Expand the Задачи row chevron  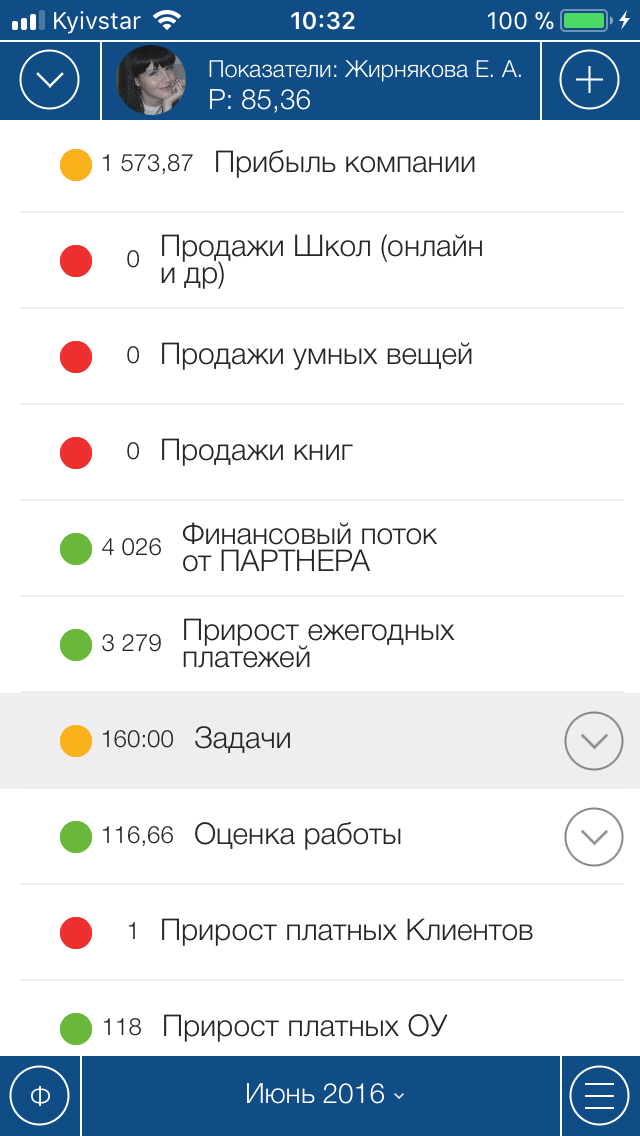point(594,740)
